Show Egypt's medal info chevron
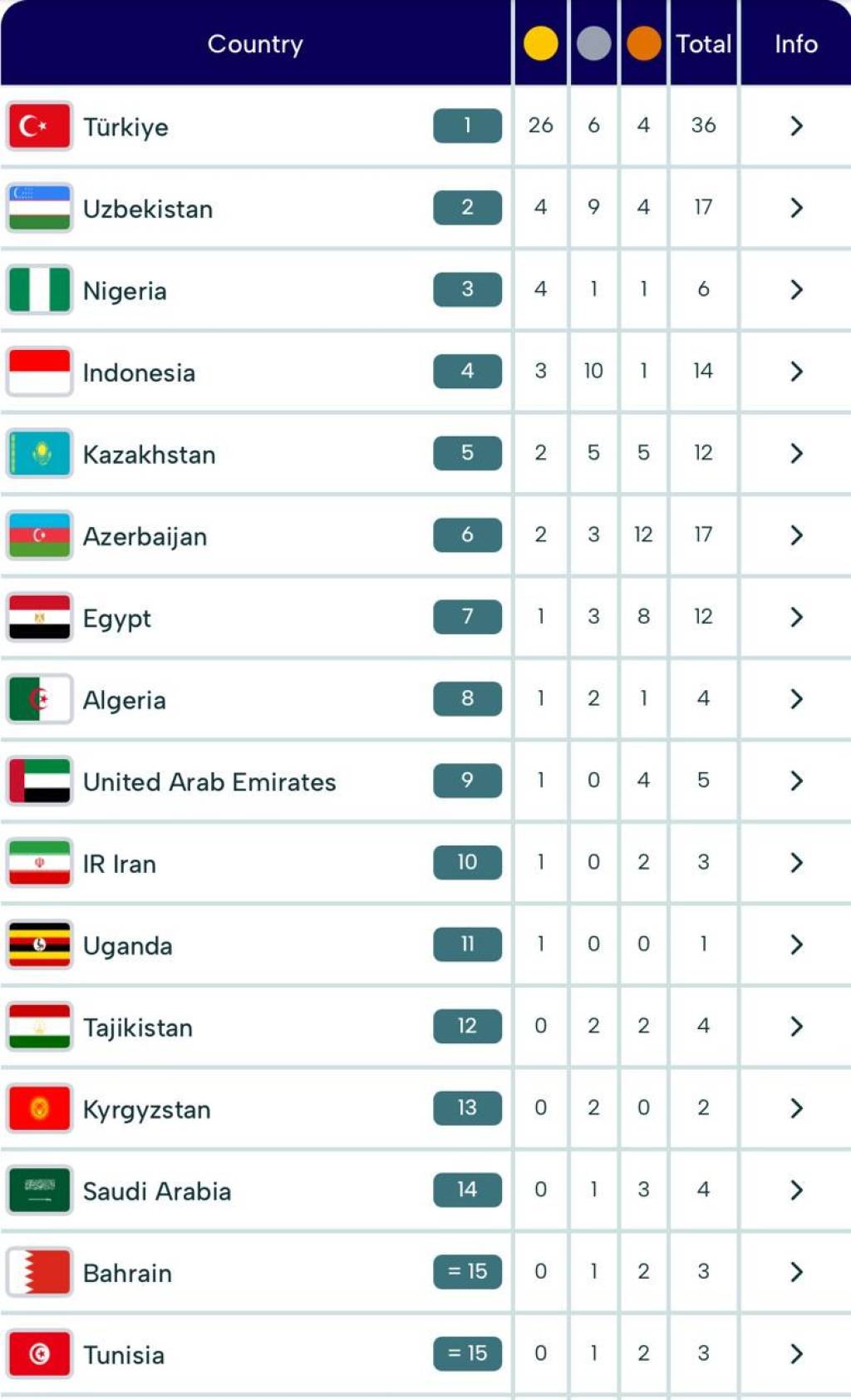Image resolution: width=851 pixels, height=1400 pixels. [796, 617]
